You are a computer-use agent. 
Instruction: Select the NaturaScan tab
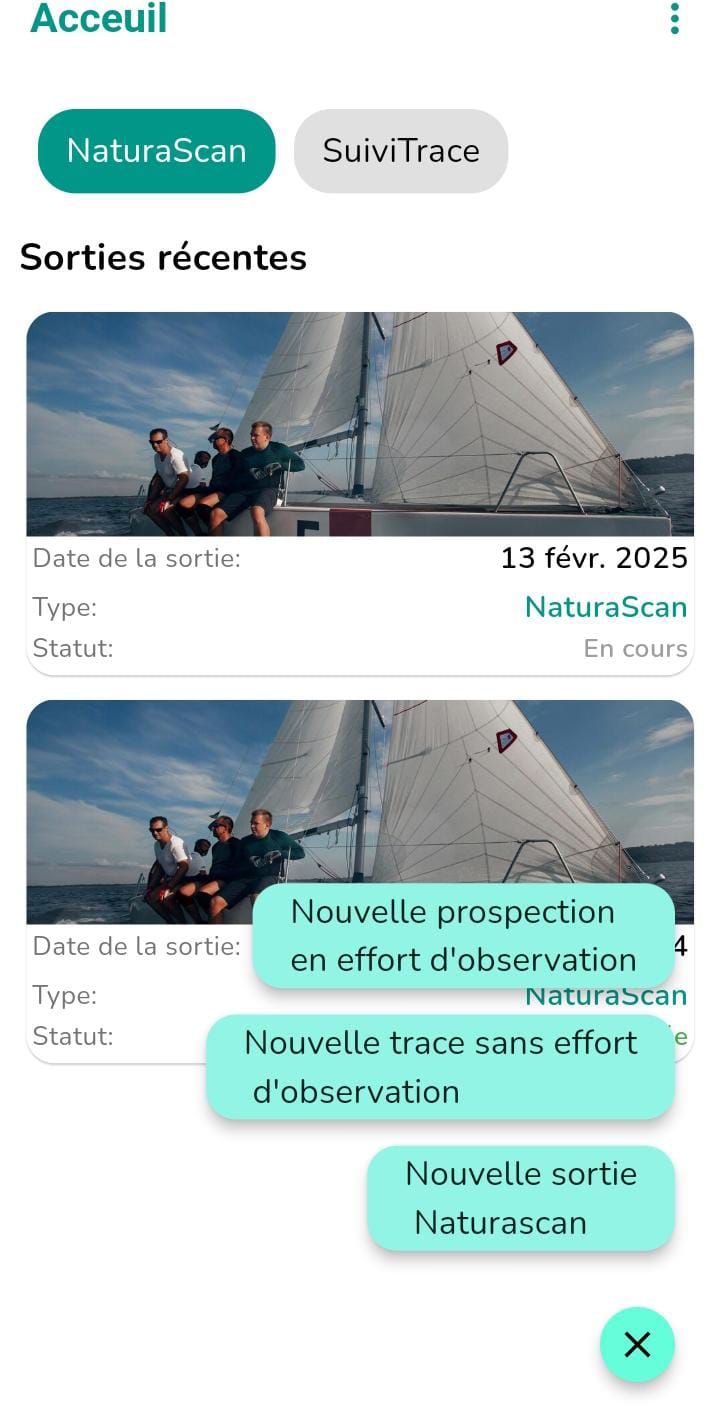click(156, 151)
